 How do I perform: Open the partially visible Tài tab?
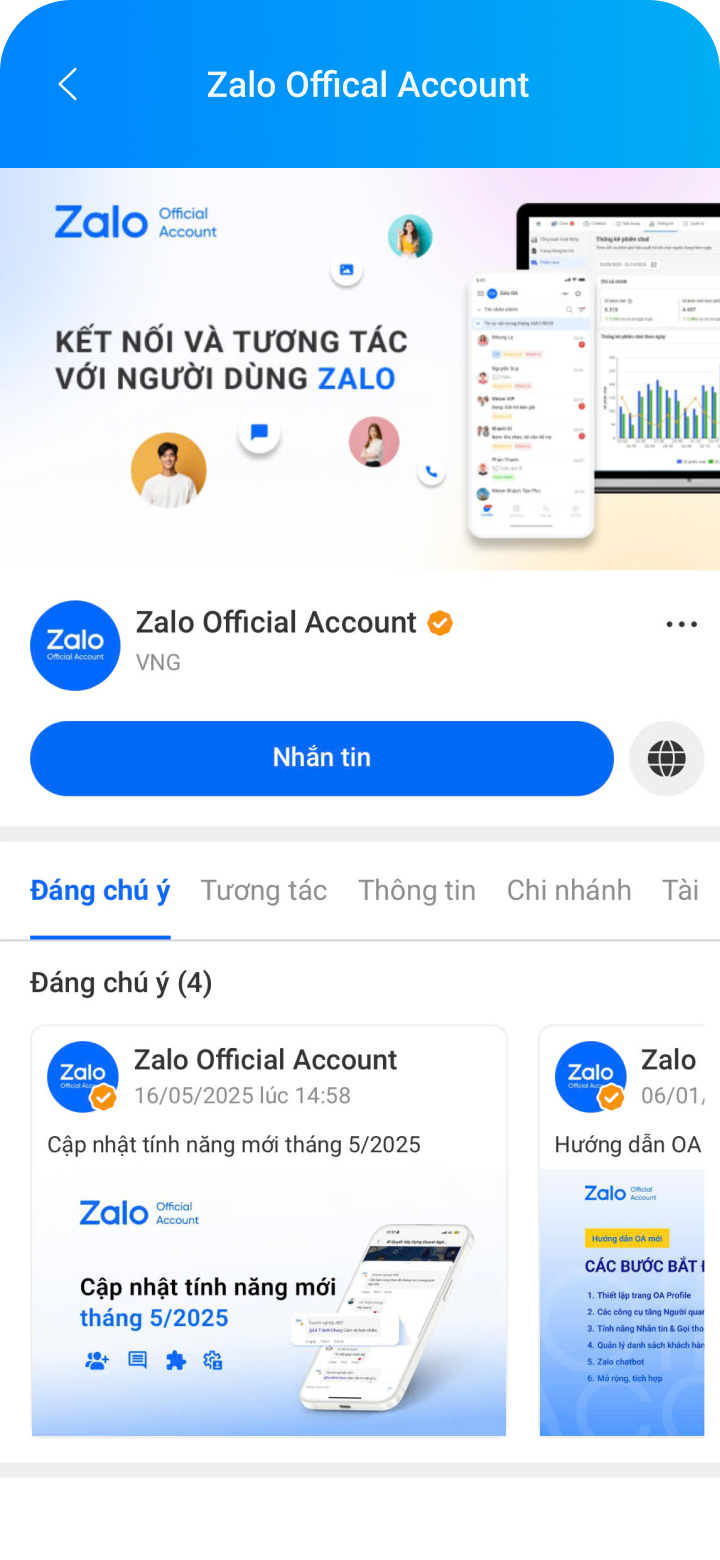coord(681,890)
